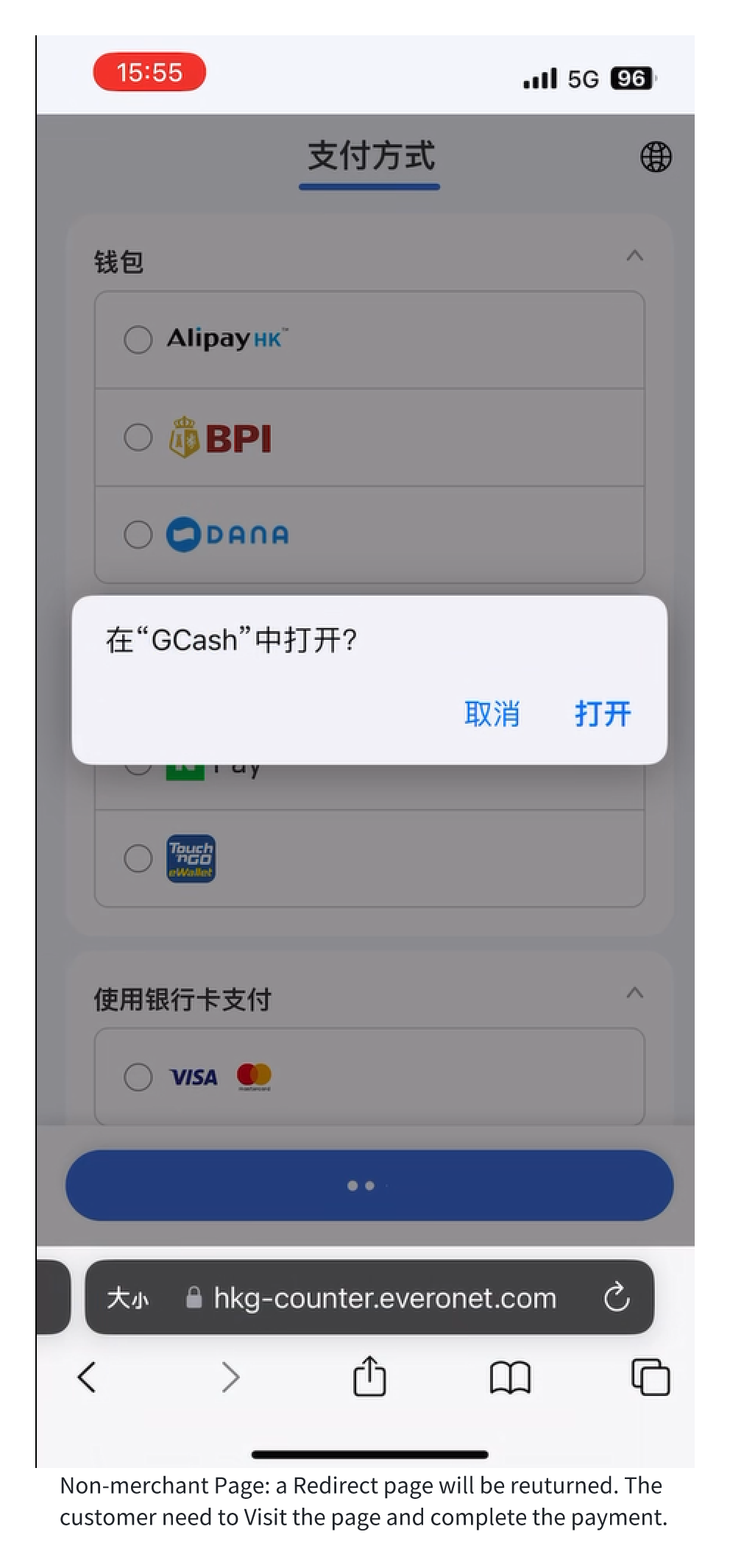Select Visa / Mastercard card payment
The width and height of the screenshot is (730, 1568).
(138, 1077)
